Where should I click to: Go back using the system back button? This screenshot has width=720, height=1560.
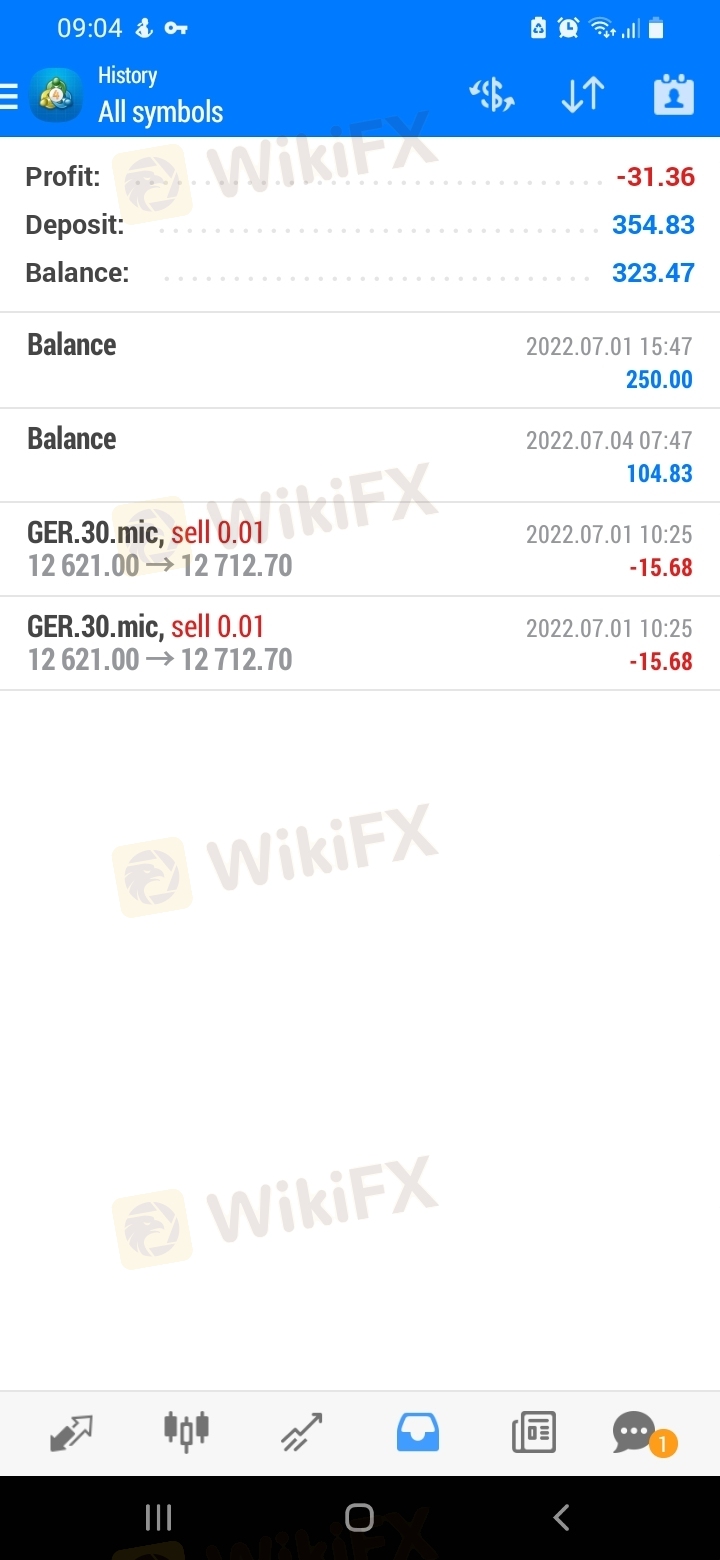click(x=561, y=1517)
